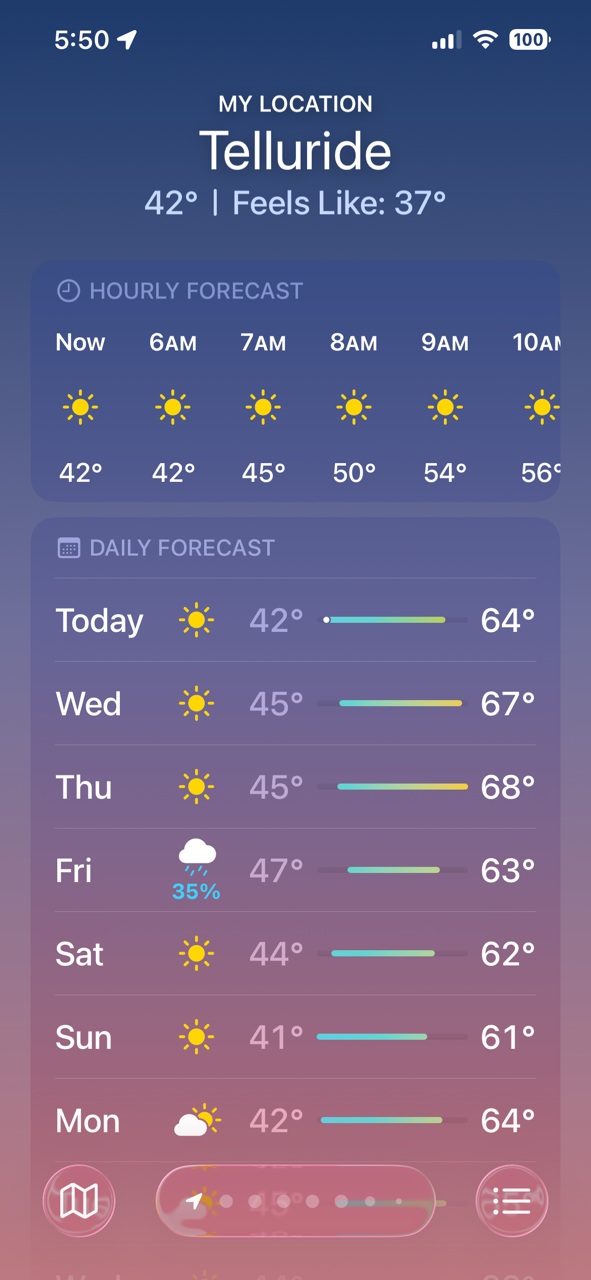Open Fri forecast with 35% rain
This screenshot has height=1280, width=591.
295,870
